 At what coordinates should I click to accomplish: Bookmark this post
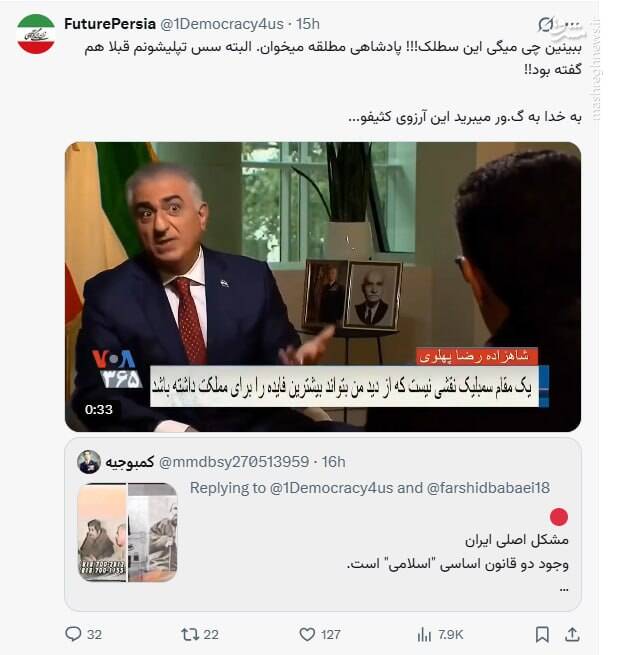[x=541, y=634]
